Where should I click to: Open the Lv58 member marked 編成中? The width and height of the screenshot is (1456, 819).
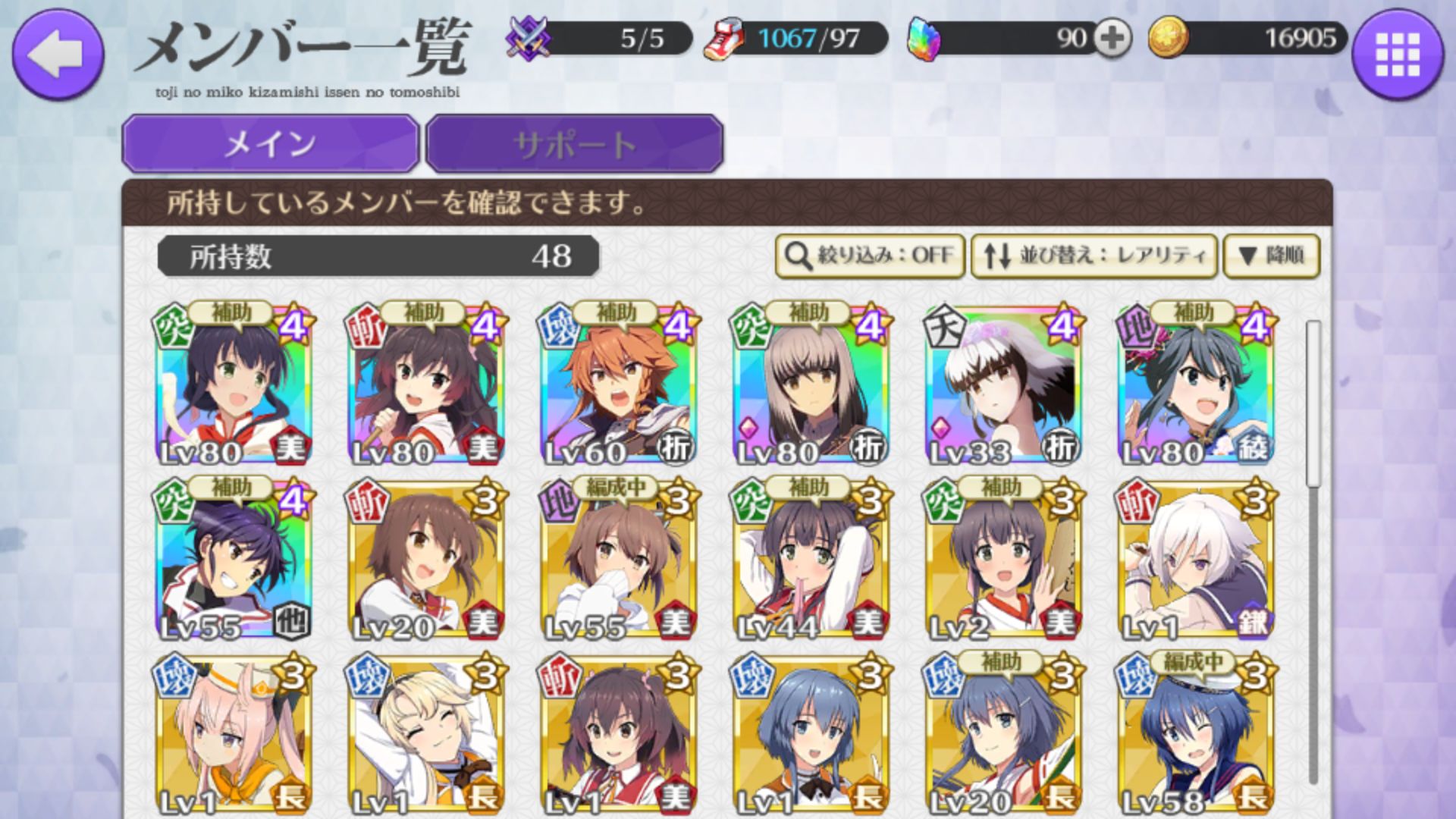1194,736
